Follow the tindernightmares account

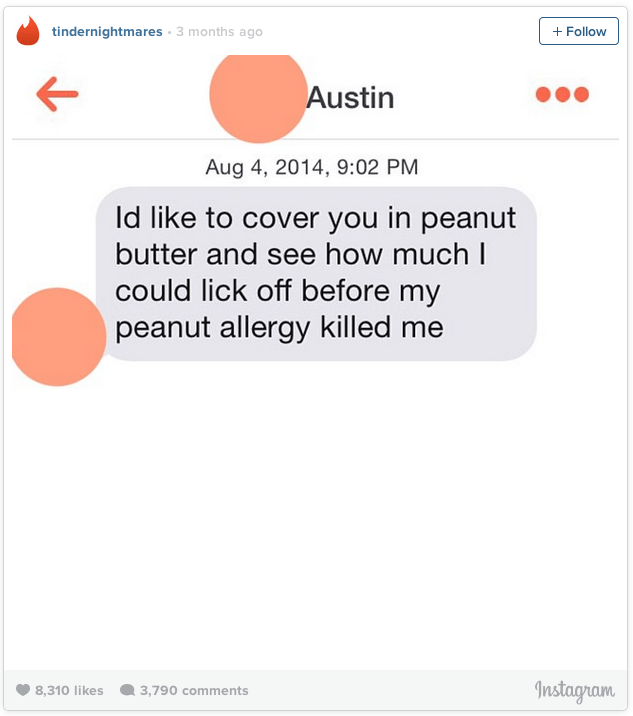click(578, 31)
